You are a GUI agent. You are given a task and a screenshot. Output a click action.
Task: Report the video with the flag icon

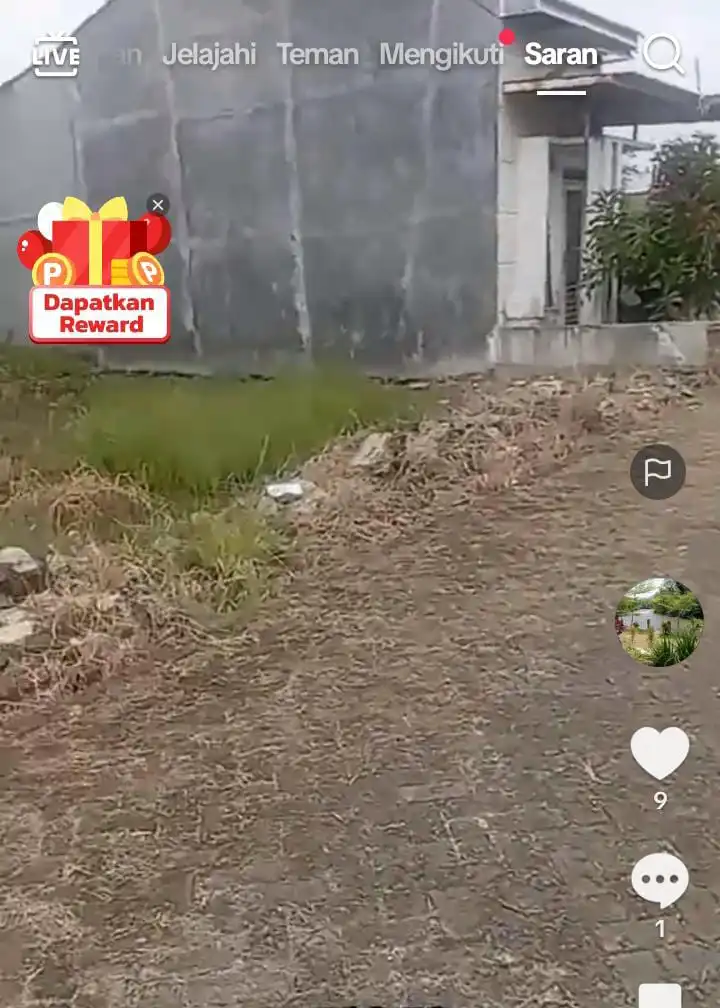coord(658,472)
